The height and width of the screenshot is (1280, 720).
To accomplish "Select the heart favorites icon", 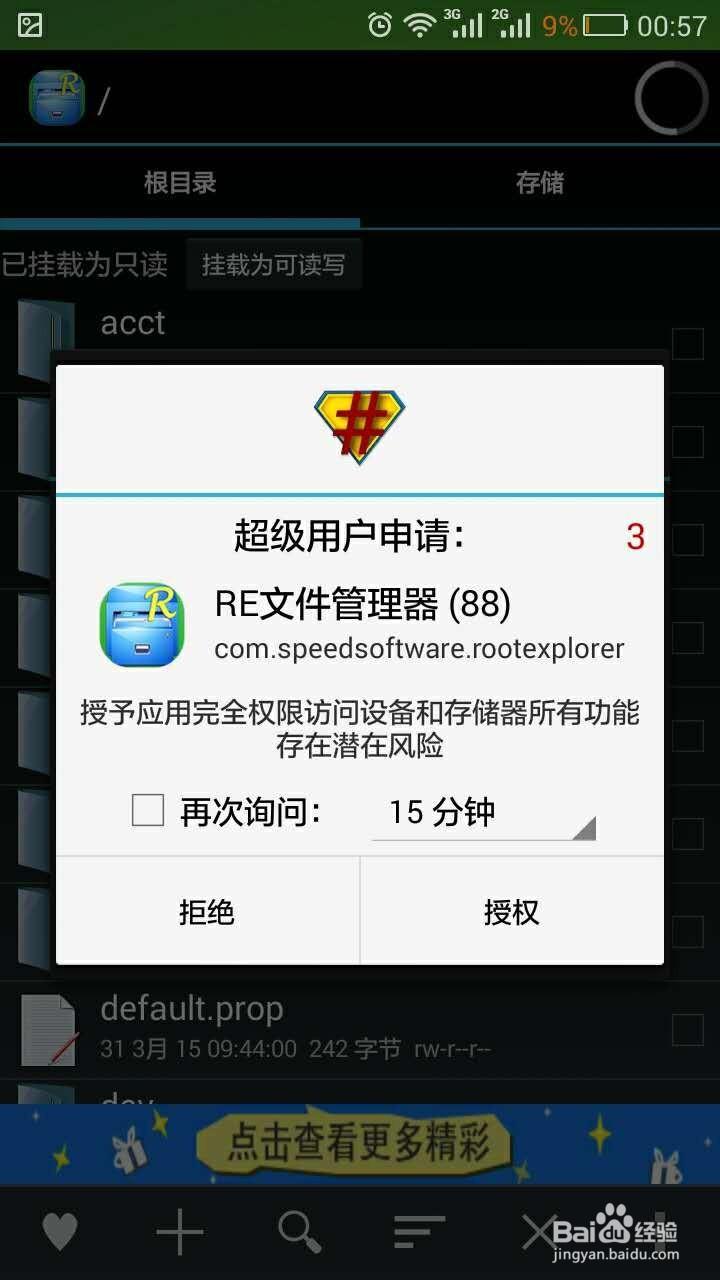I will coord(60,1232).
